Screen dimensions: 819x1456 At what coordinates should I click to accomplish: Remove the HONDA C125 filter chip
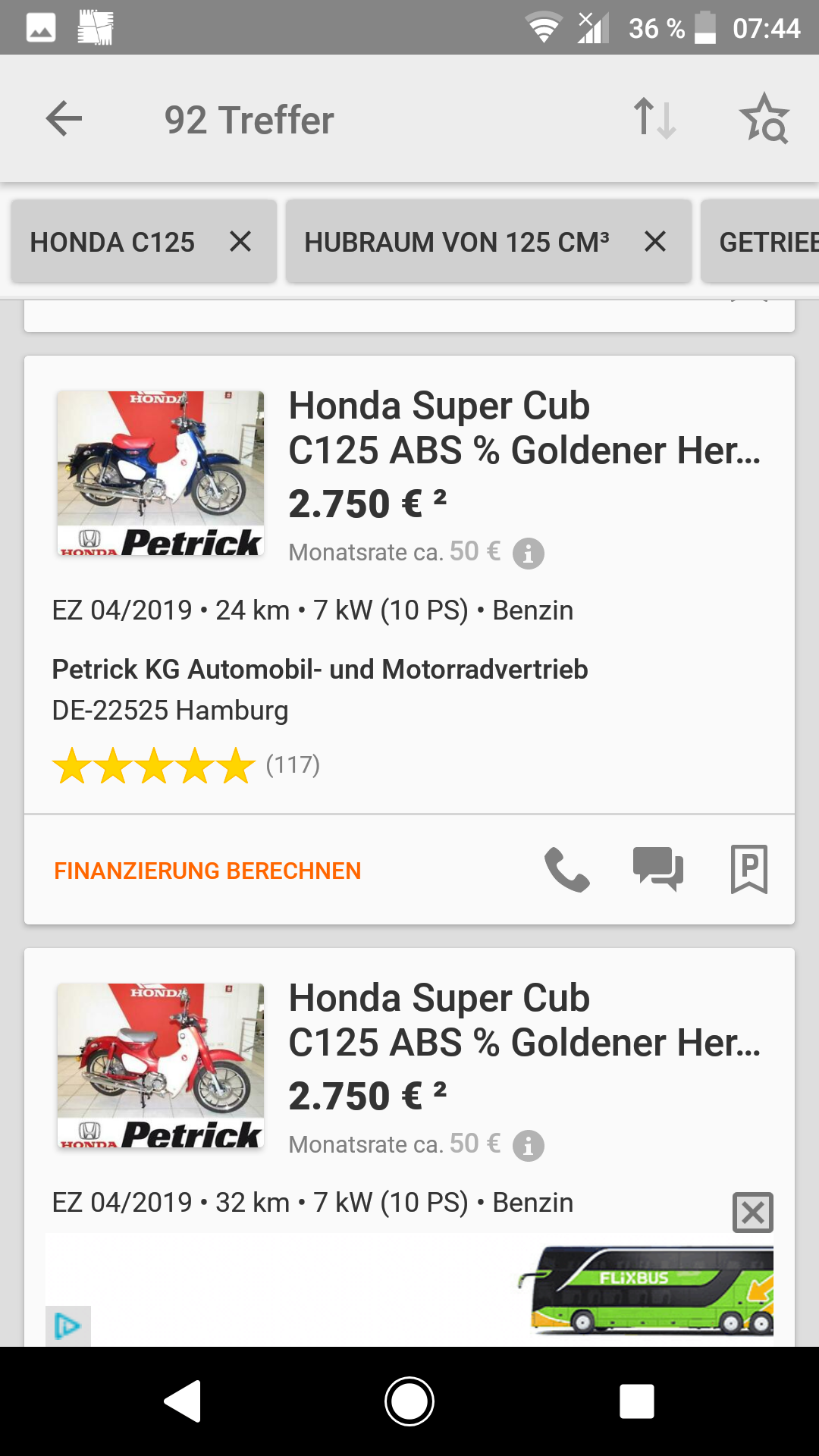coord(240,242)
